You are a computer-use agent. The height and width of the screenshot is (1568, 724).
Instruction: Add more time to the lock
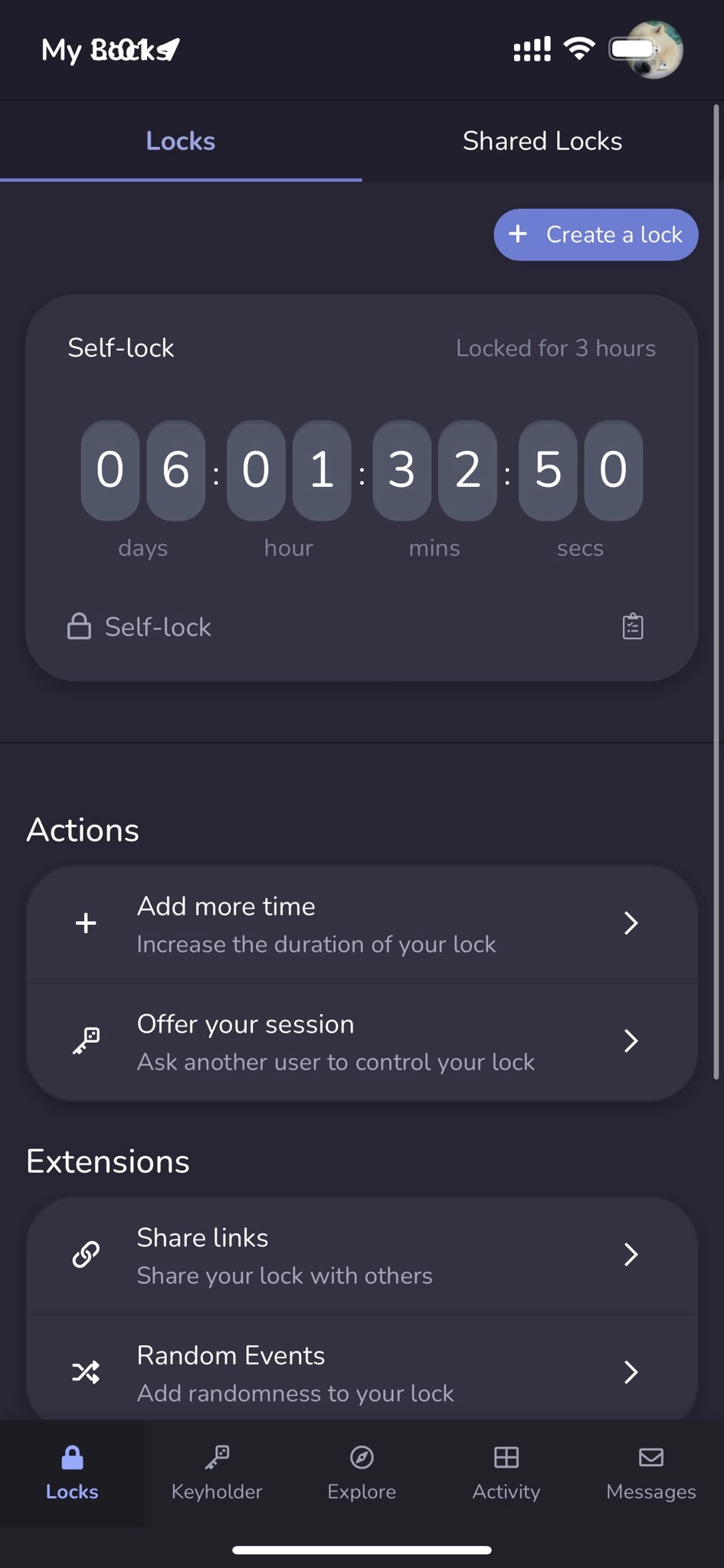coord(362,924)
